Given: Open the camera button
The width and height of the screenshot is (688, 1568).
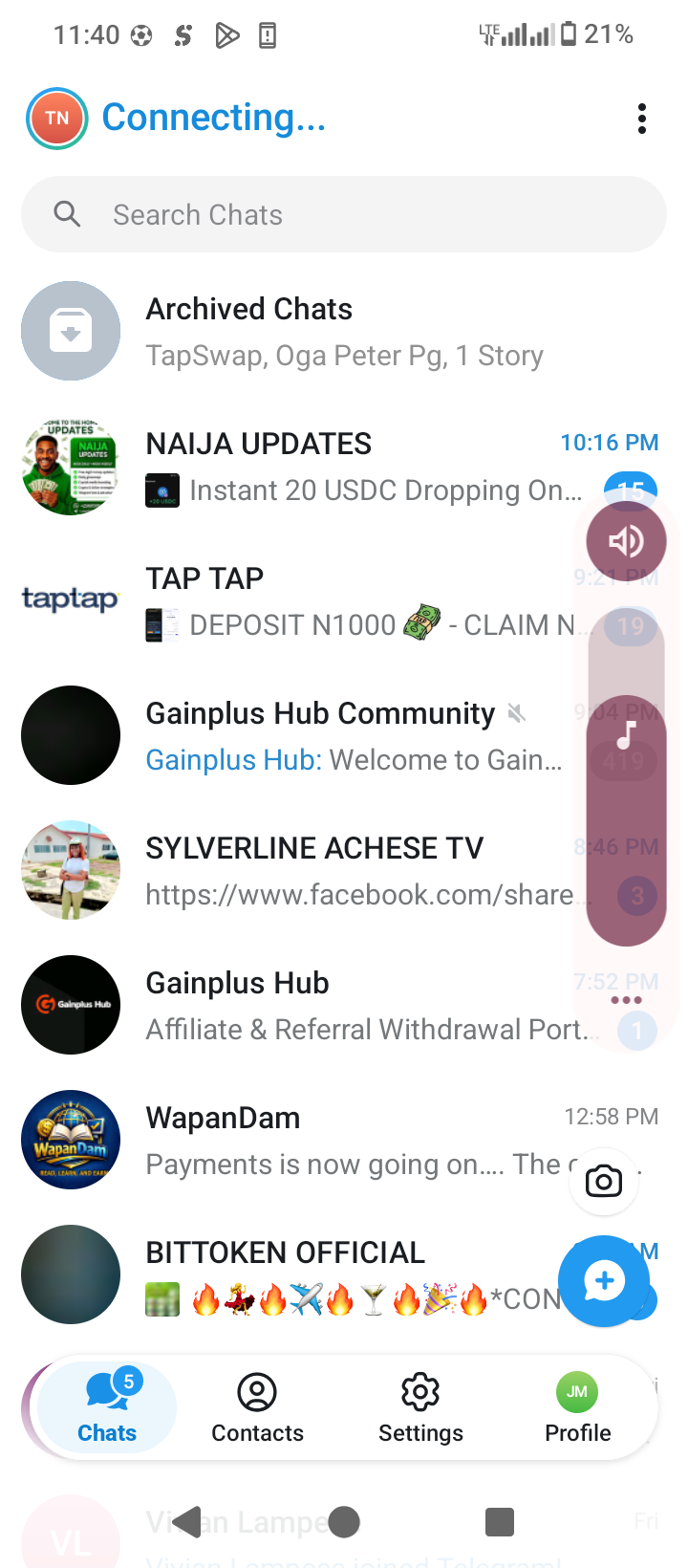Looking at the screenshot, I should click(x=604, y=1182).
